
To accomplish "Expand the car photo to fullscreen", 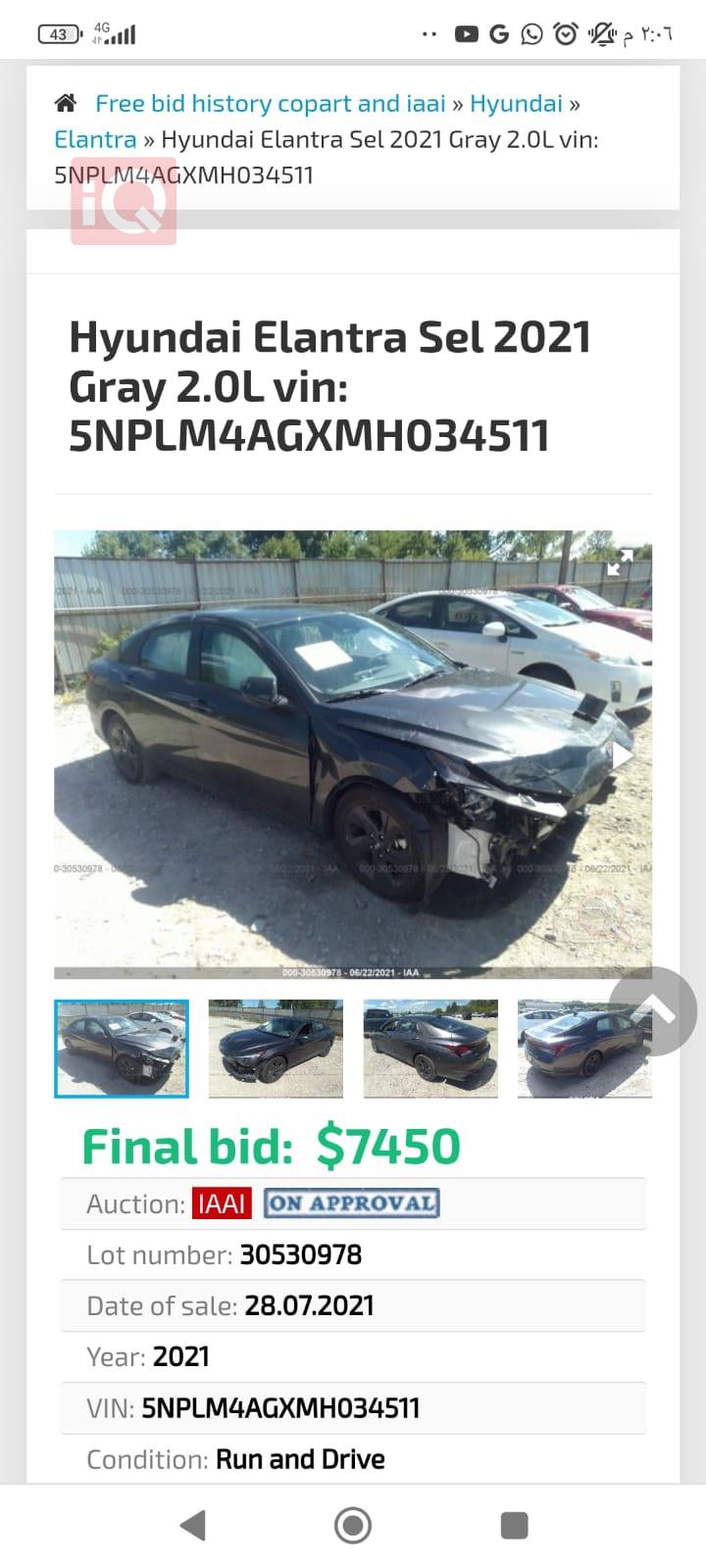I will (x=620, y=563).
